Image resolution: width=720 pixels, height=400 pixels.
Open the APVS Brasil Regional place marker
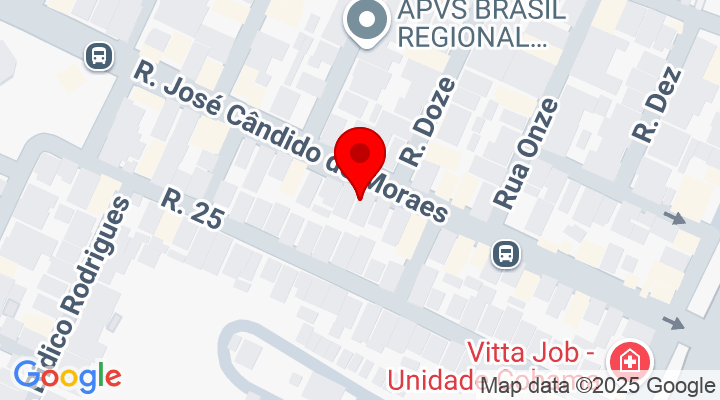[367, 22]
